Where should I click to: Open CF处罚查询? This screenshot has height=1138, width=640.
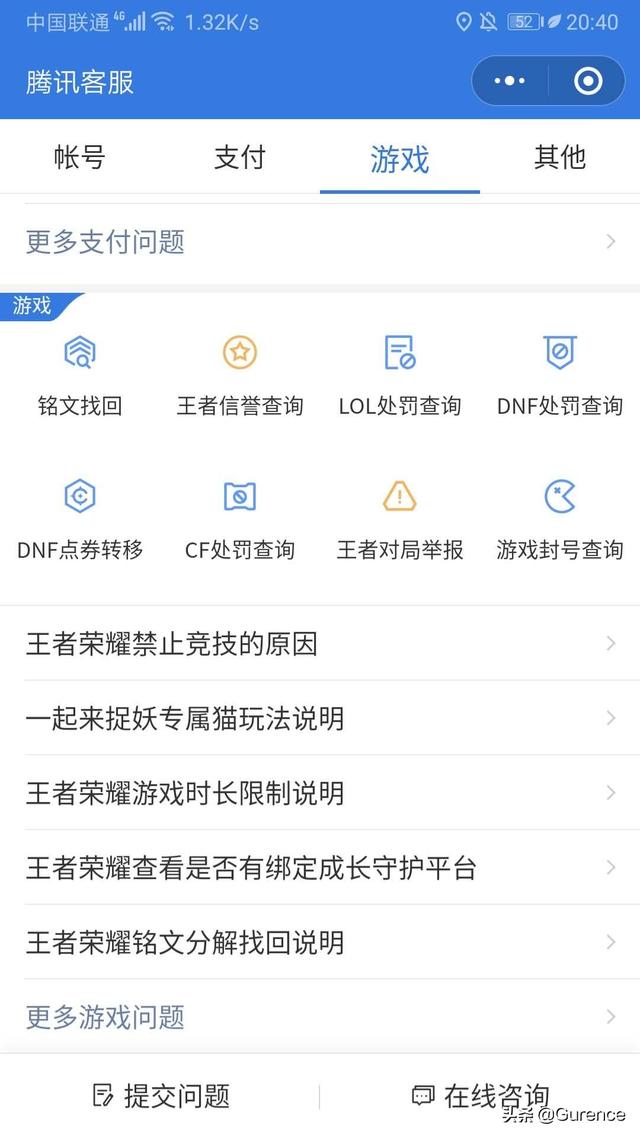(240, 520)
